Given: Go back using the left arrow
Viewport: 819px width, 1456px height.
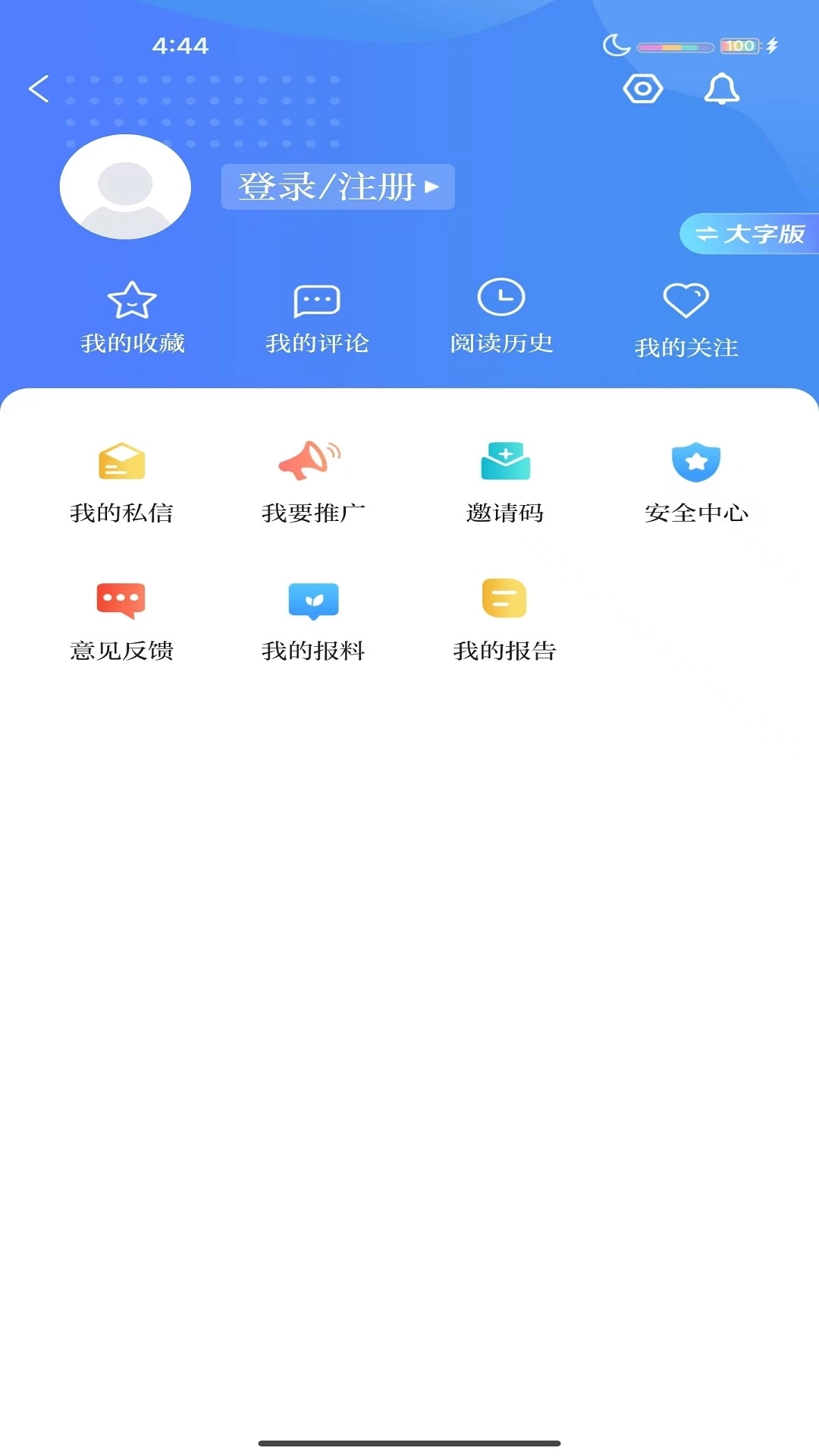Looking at the screenshot, I should click(39, 89).
